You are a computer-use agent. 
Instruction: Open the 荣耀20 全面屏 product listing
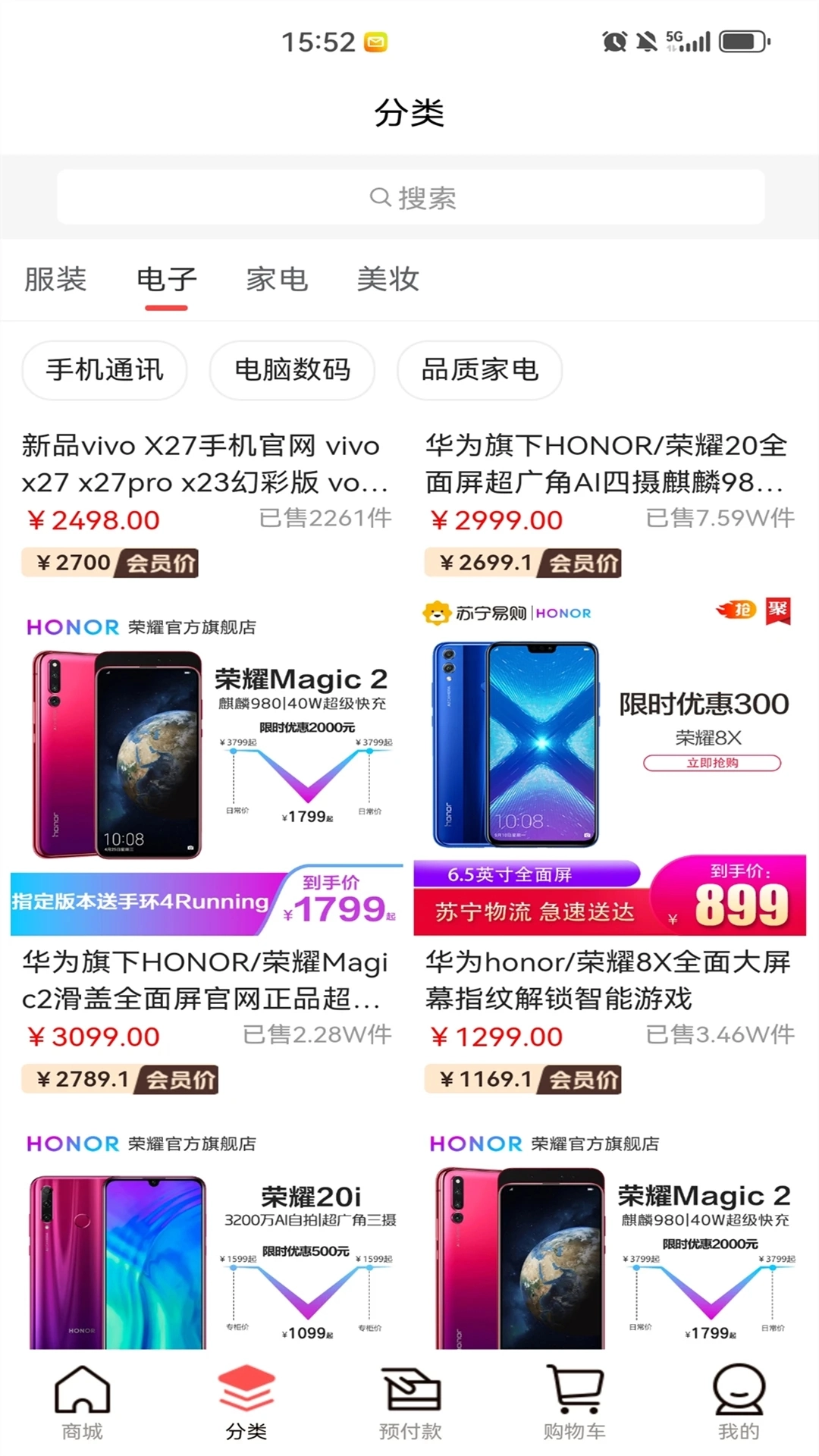[x=607, y=464]
